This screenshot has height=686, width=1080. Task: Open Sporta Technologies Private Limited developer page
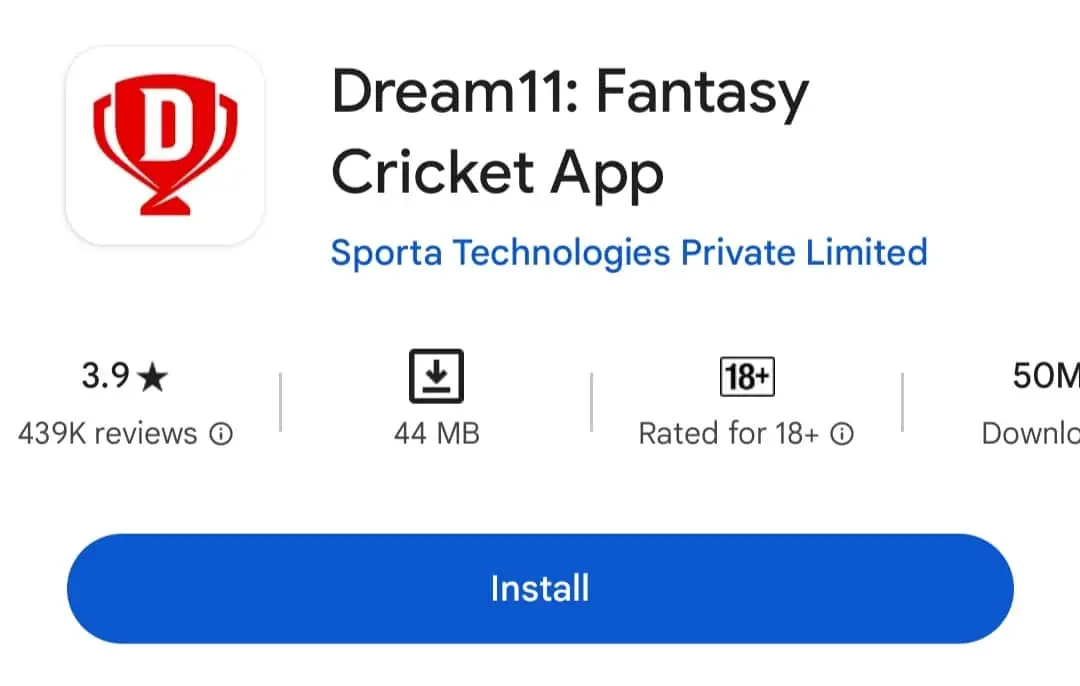point(628,252)
